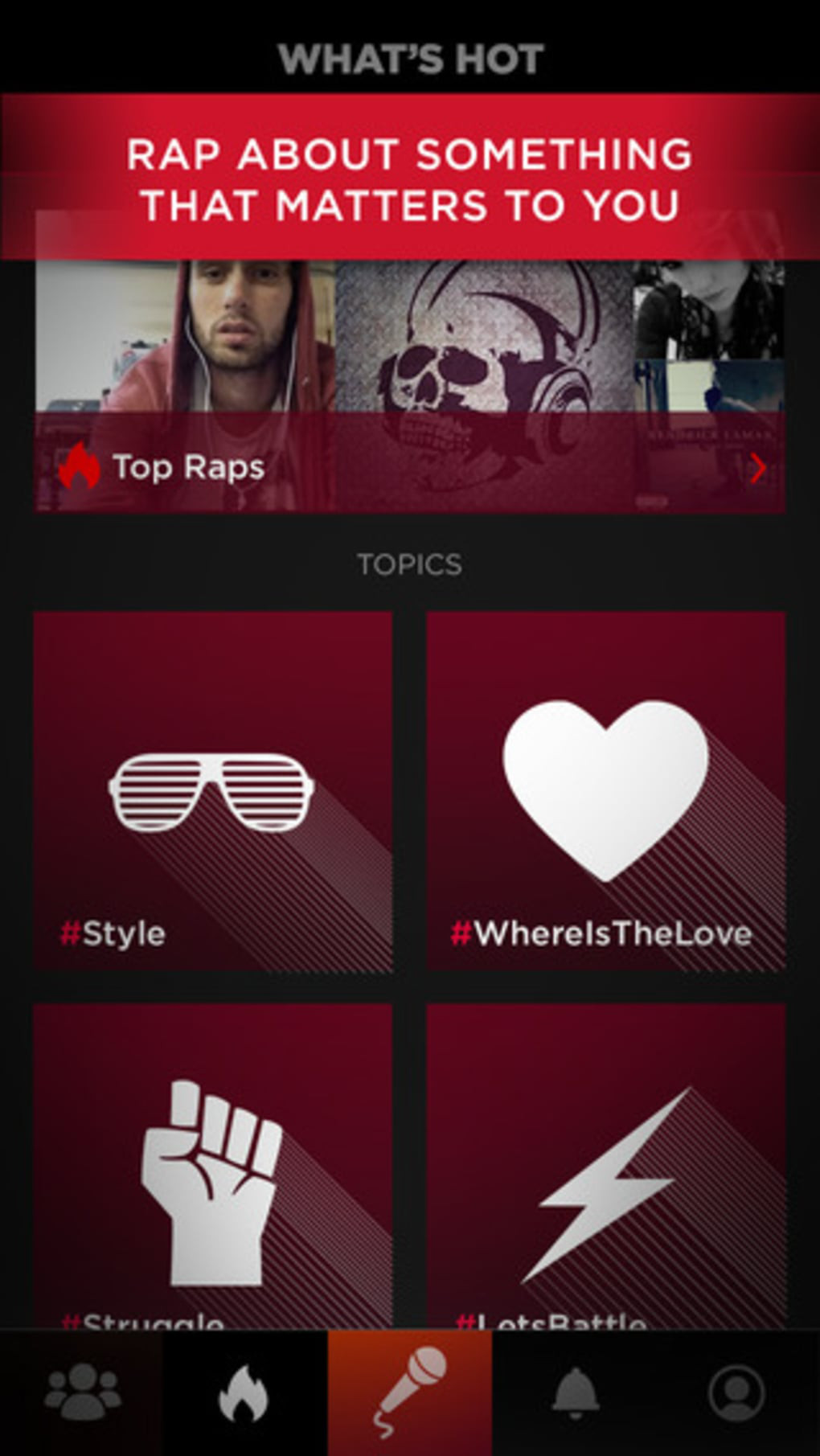Open the #WhereIsTheLove topic
The width and height of the screenshot is (820, 1456).
[605, 792]
